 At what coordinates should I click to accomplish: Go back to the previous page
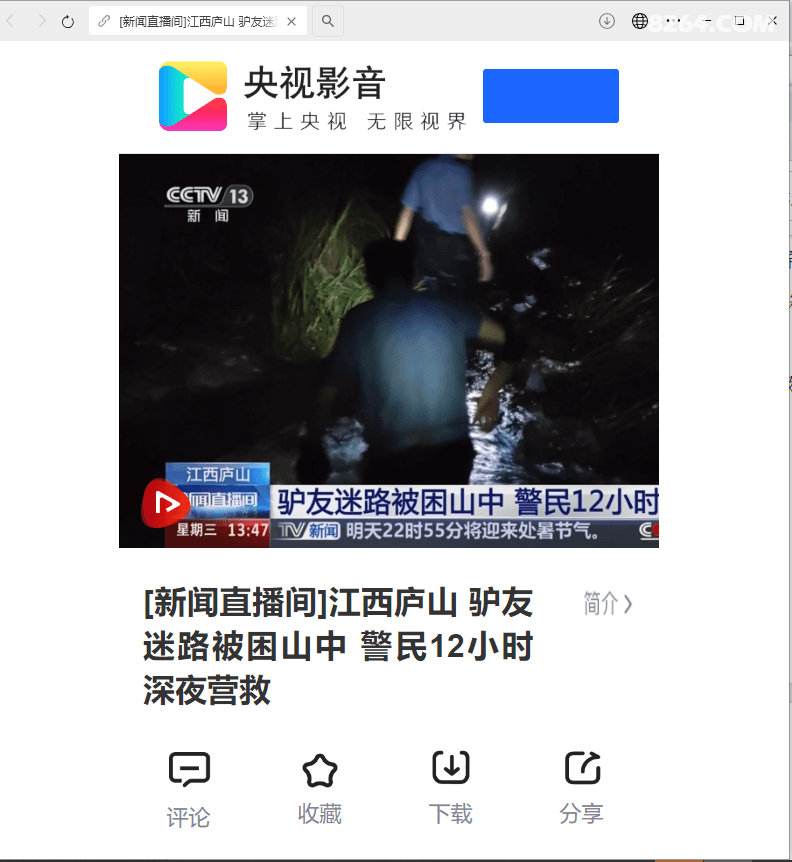[12, 21]
